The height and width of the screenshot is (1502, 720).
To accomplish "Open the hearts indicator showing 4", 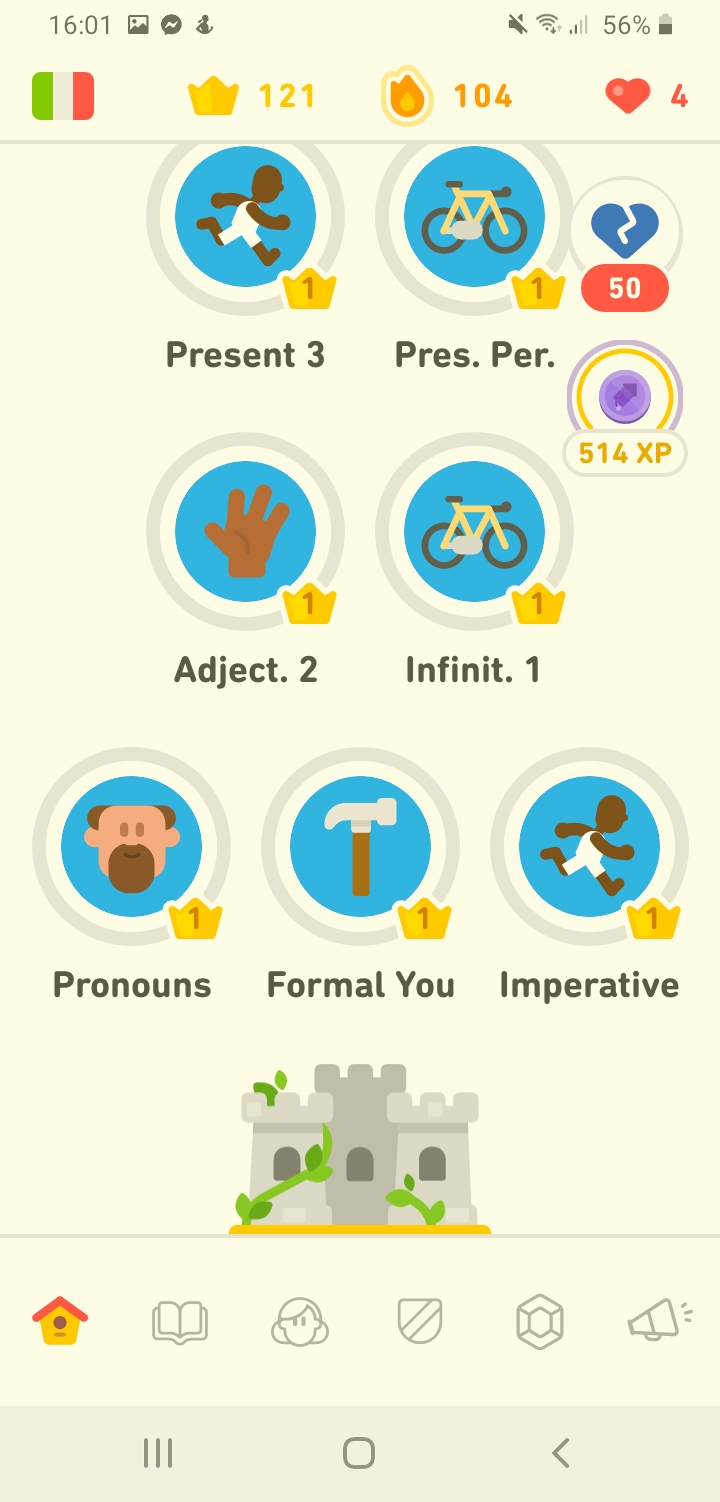I will coord(647,96).
